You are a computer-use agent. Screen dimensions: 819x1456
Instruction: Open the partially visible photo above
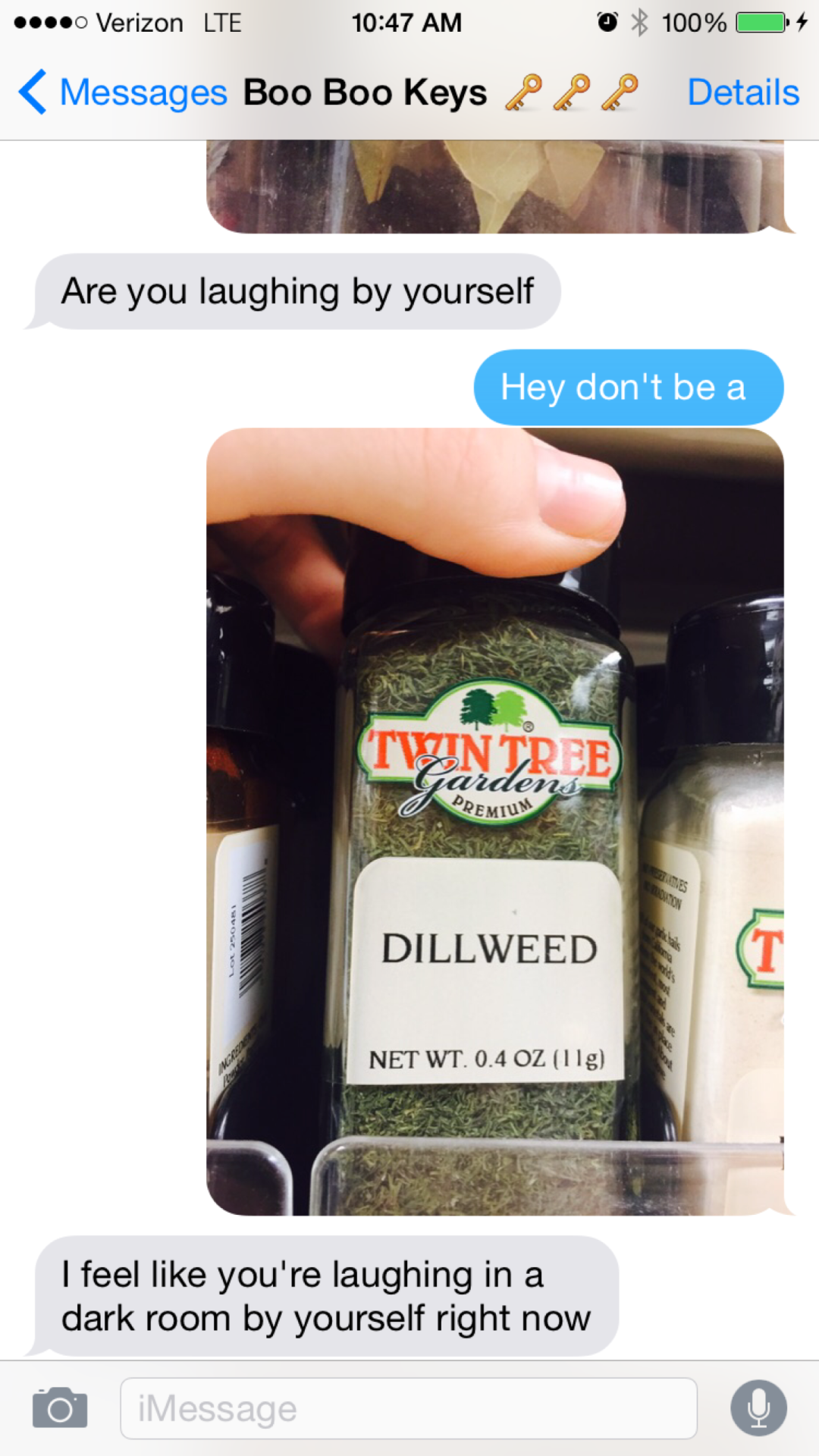pyautogui.click(x=494, y=187)
